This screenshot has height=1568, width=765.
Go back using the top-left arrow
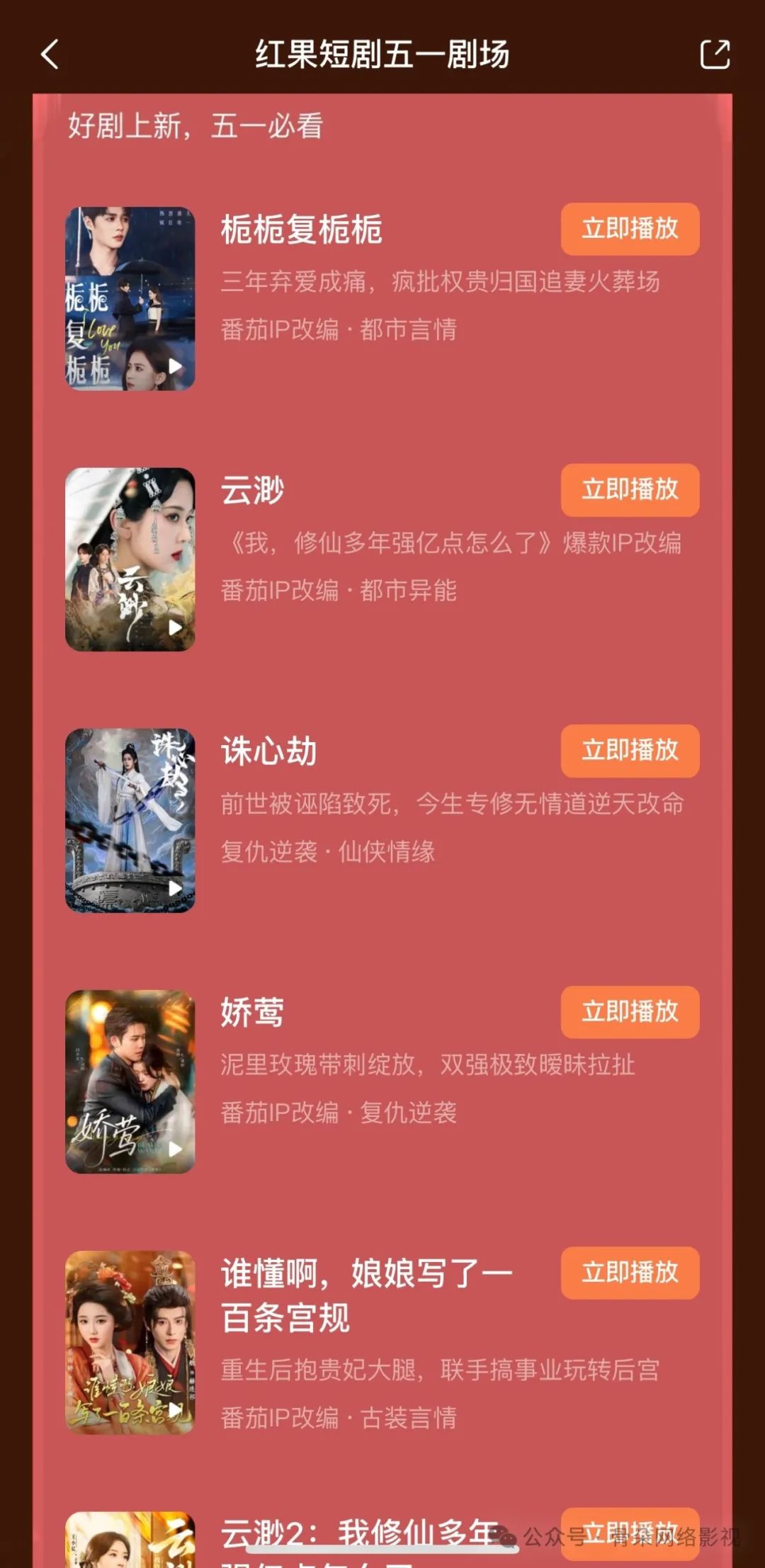50,54
